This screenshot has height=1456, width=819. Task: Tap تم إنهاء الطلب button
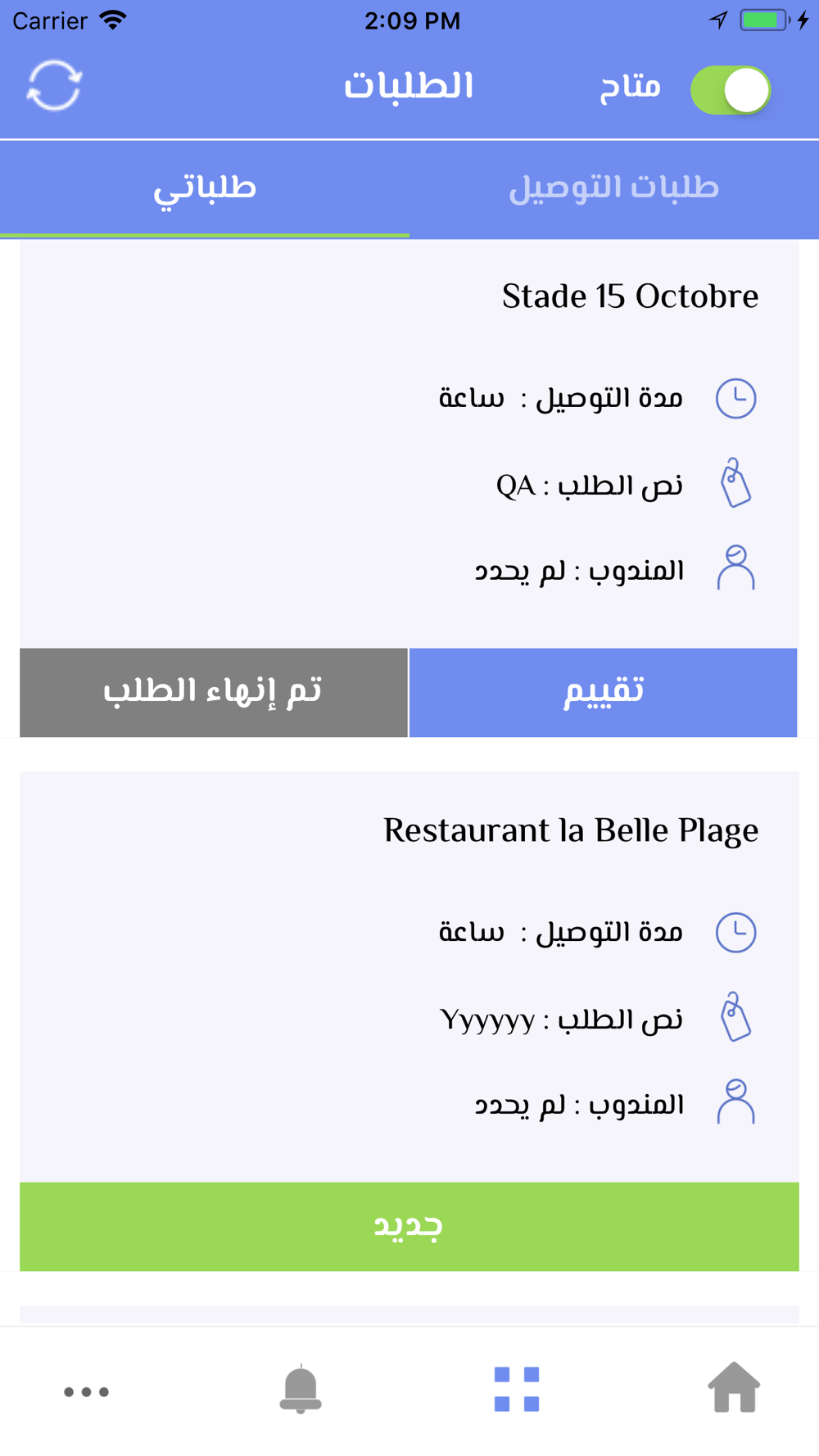click(x=214, y=692)
